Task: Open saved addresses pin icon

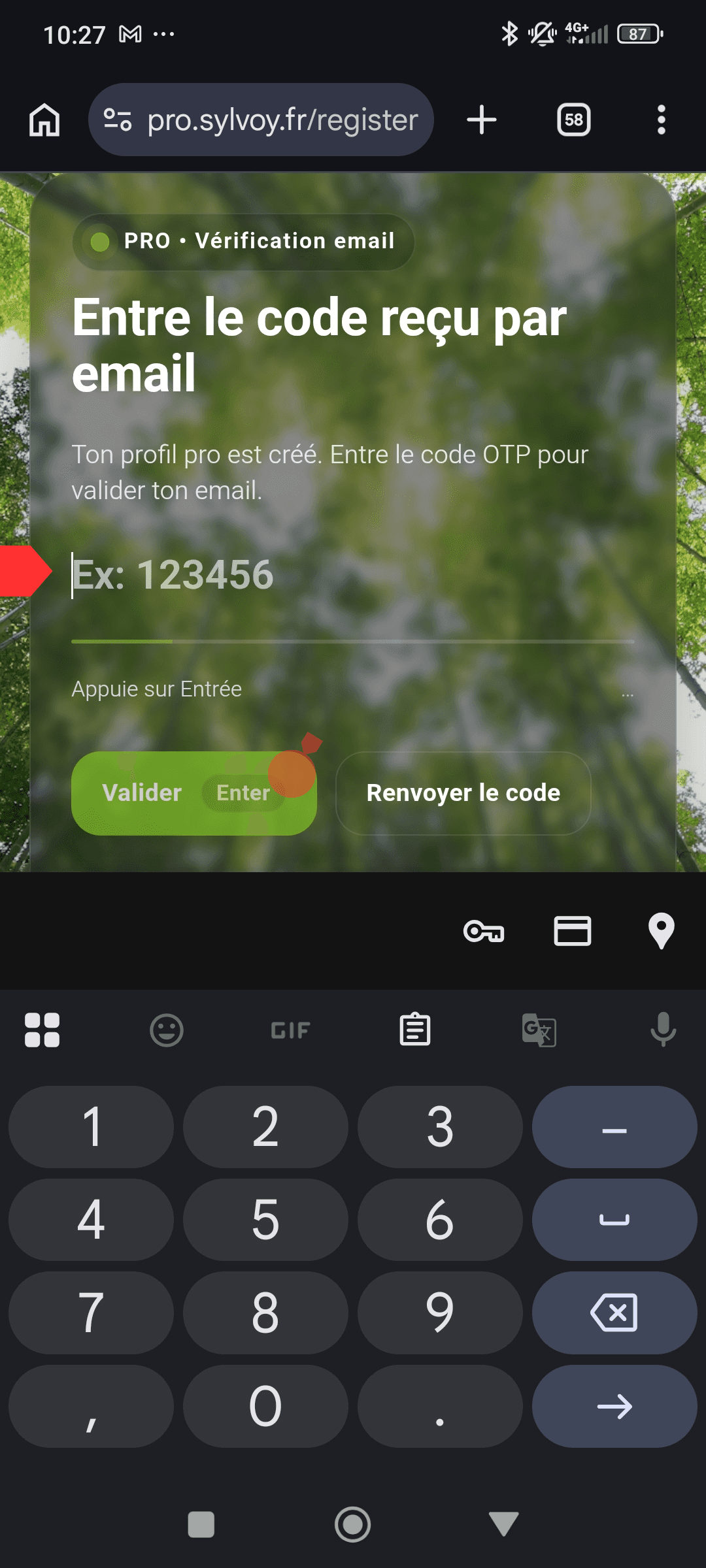Action: 661,931
